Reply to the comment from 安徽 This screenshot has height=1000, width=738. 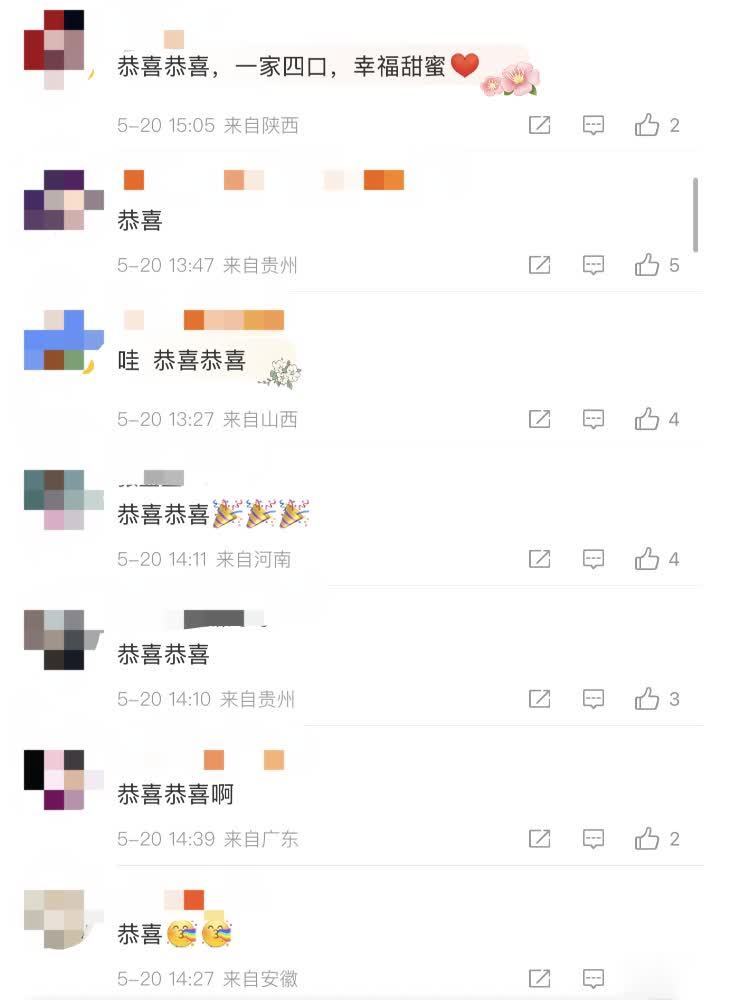(x=594, y=978)
